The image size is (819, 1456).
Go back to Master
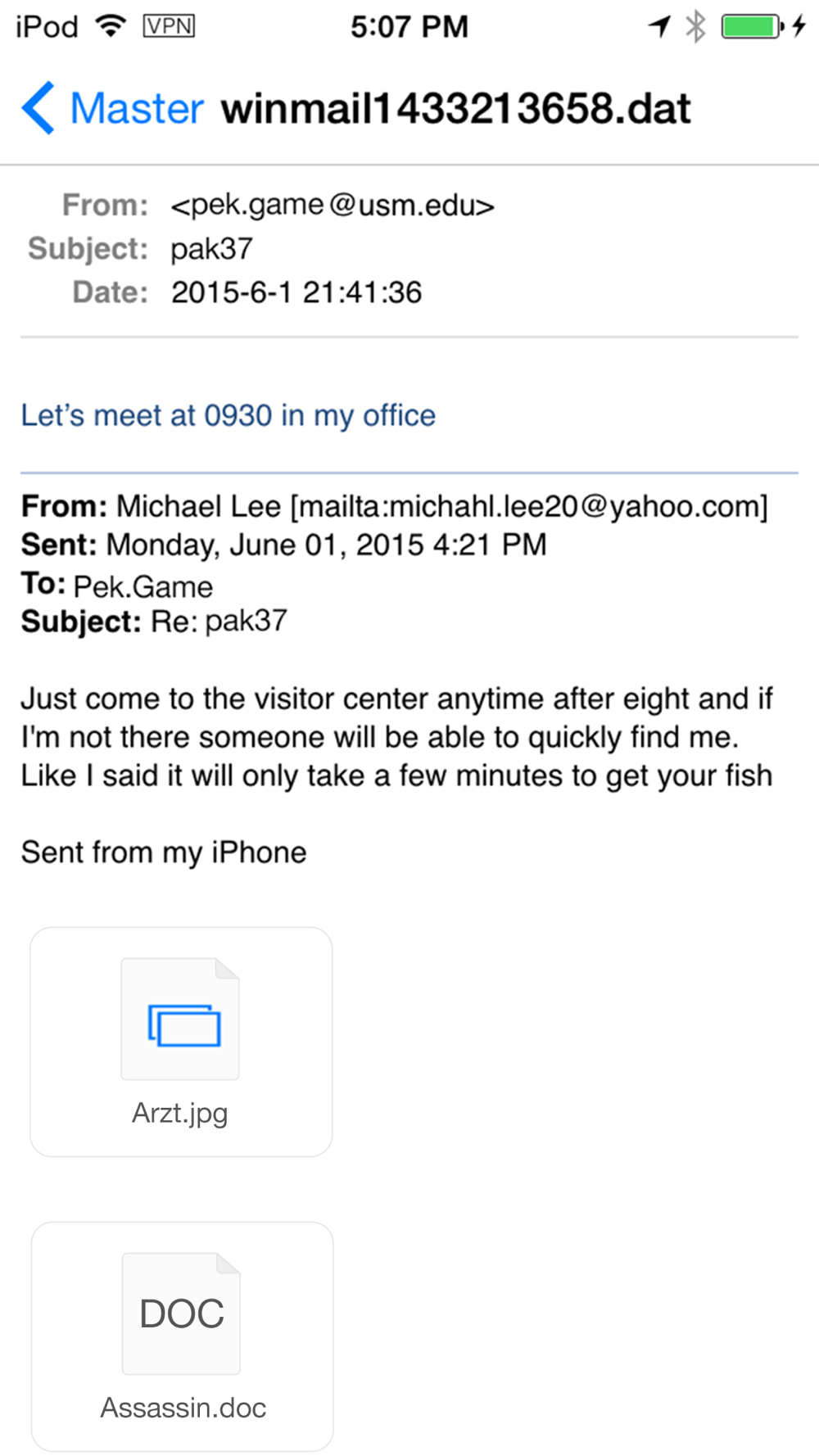pos(113,108)
